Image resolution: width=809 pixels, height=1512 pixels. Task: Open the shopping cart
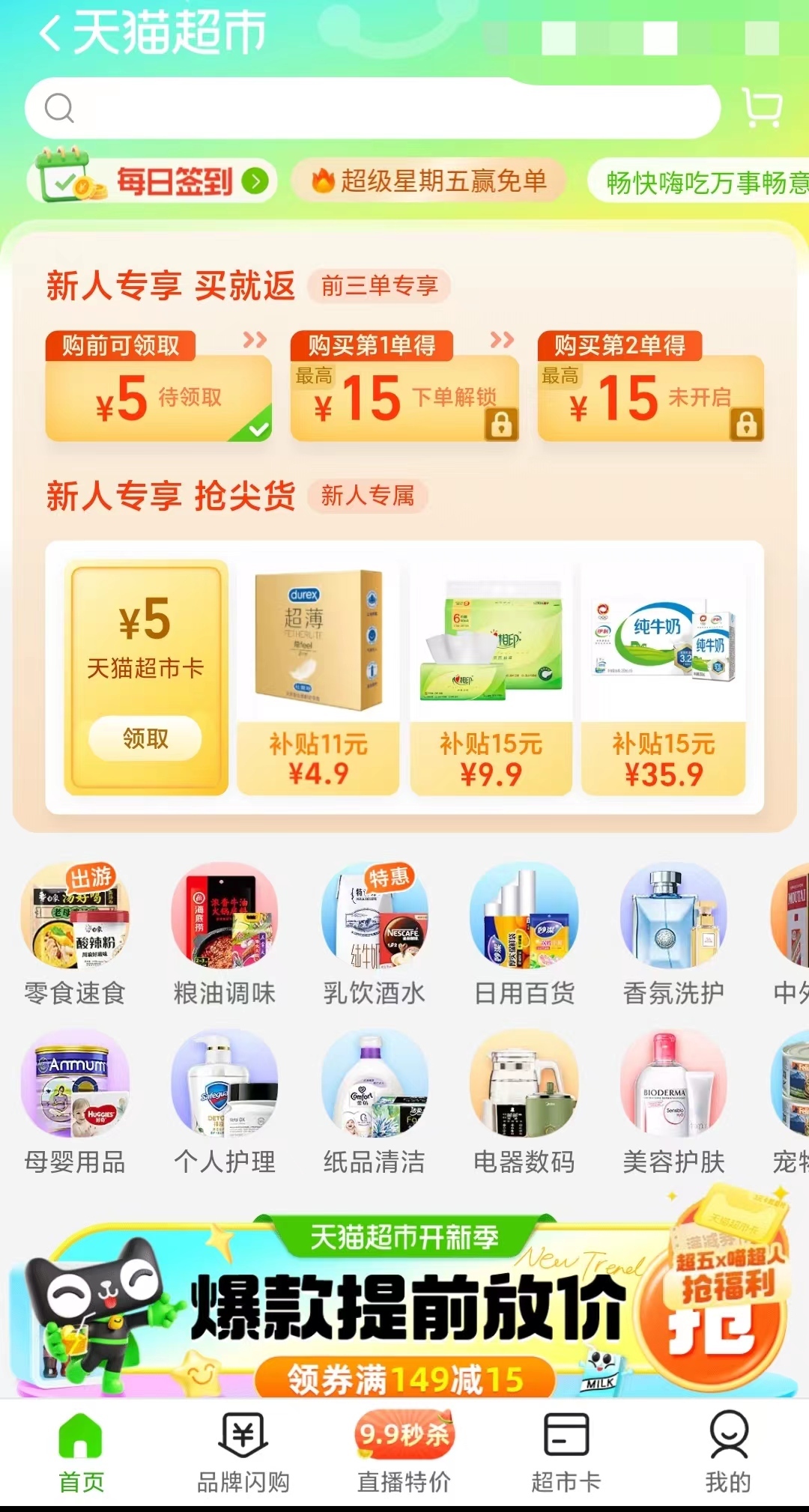click(x=763, y=108)
